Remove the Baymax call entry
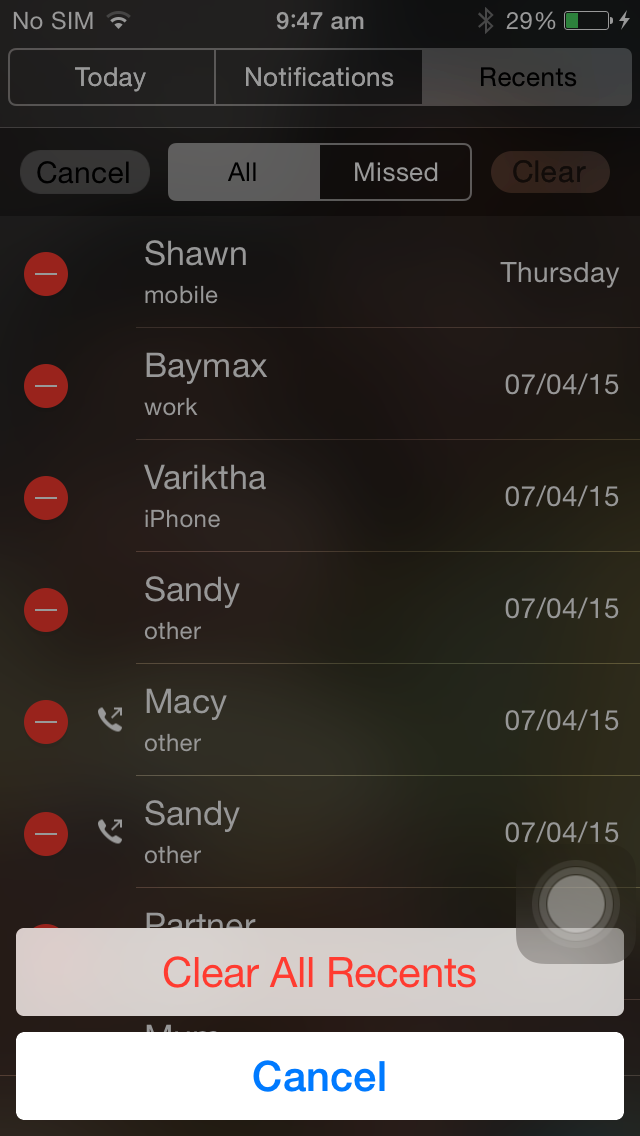Image resolution: width=640 pixels, height=1136 pixels. [46, 386]
